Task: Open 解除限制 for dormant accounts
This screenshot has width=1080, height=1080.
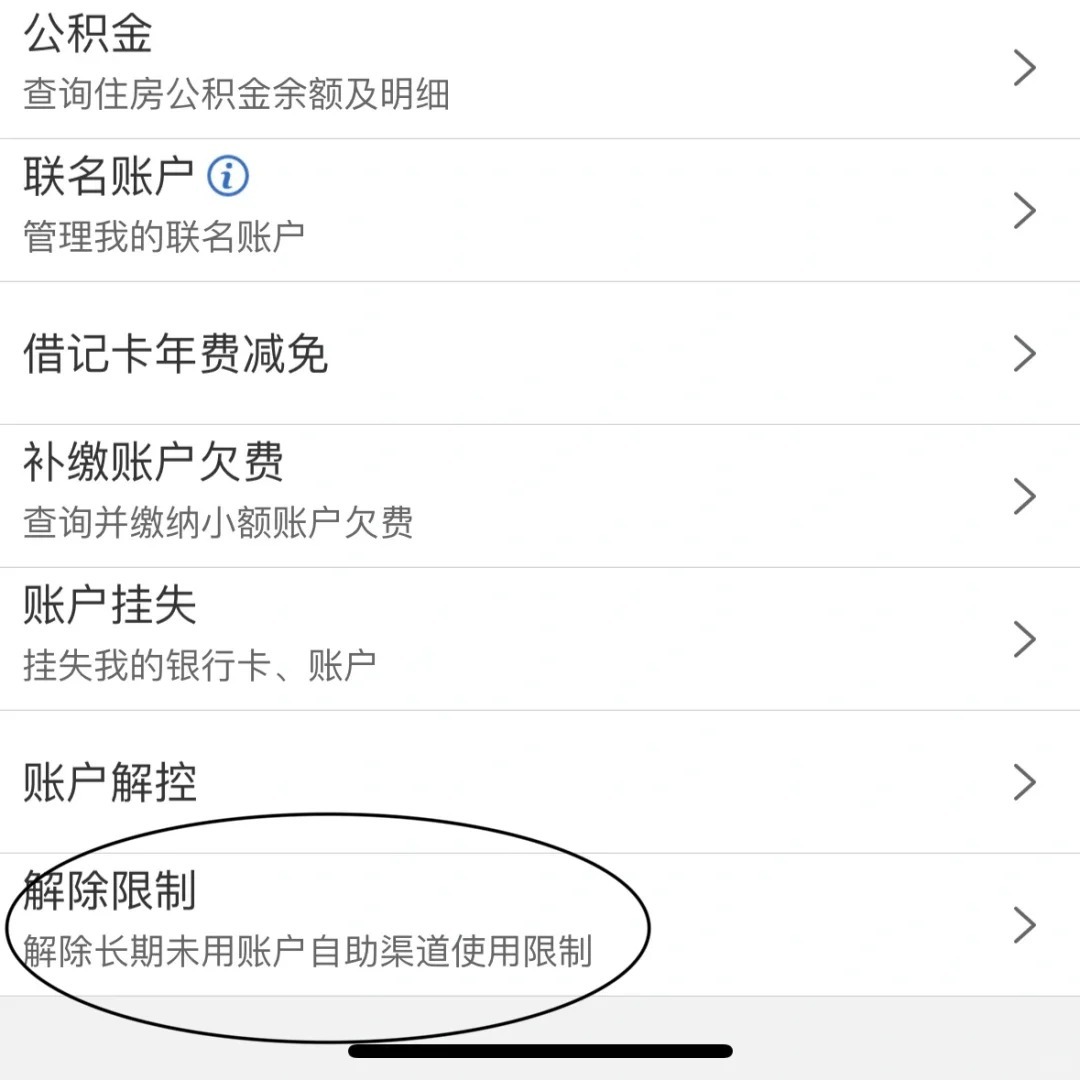Action: (x=540, y=925)
